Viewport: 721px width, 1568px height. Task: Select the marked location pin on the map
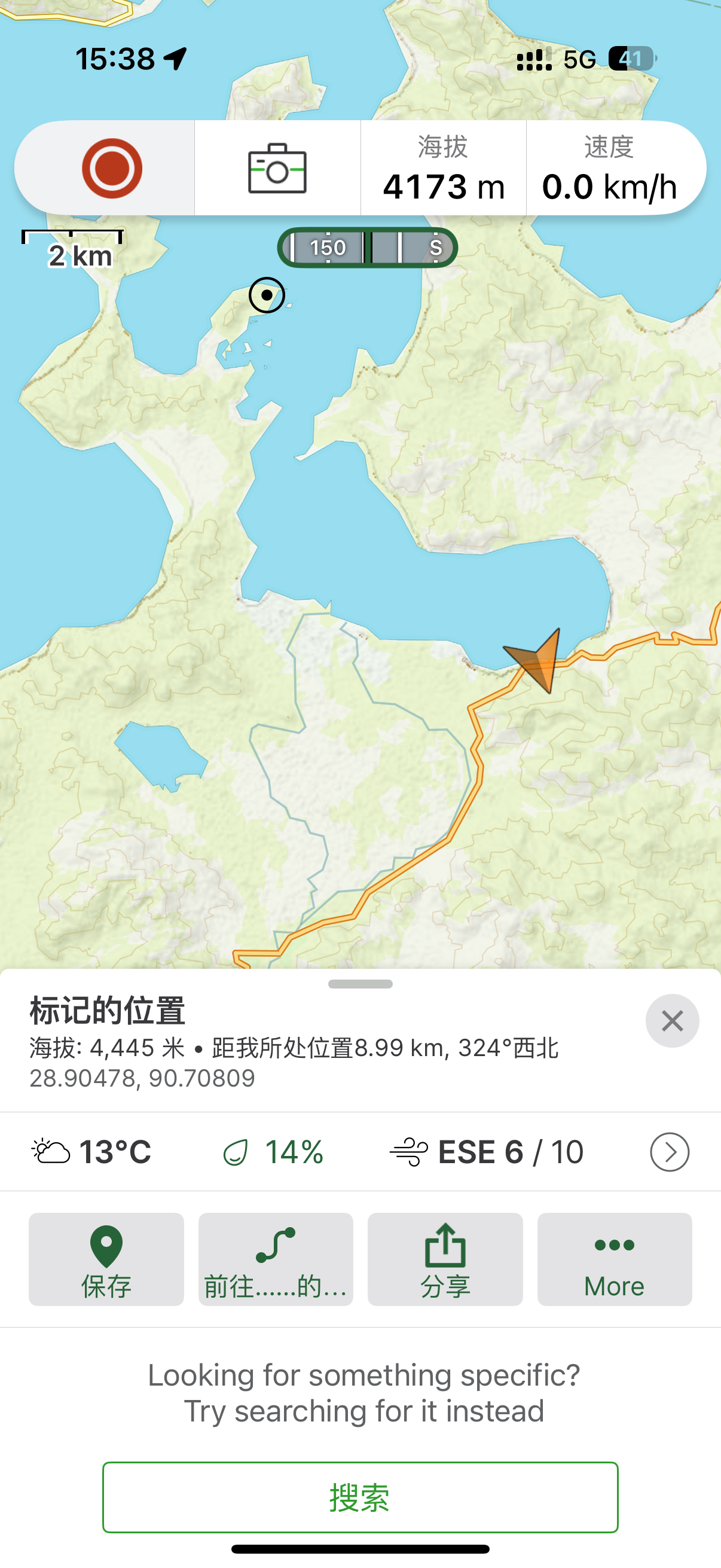point(267,295)
